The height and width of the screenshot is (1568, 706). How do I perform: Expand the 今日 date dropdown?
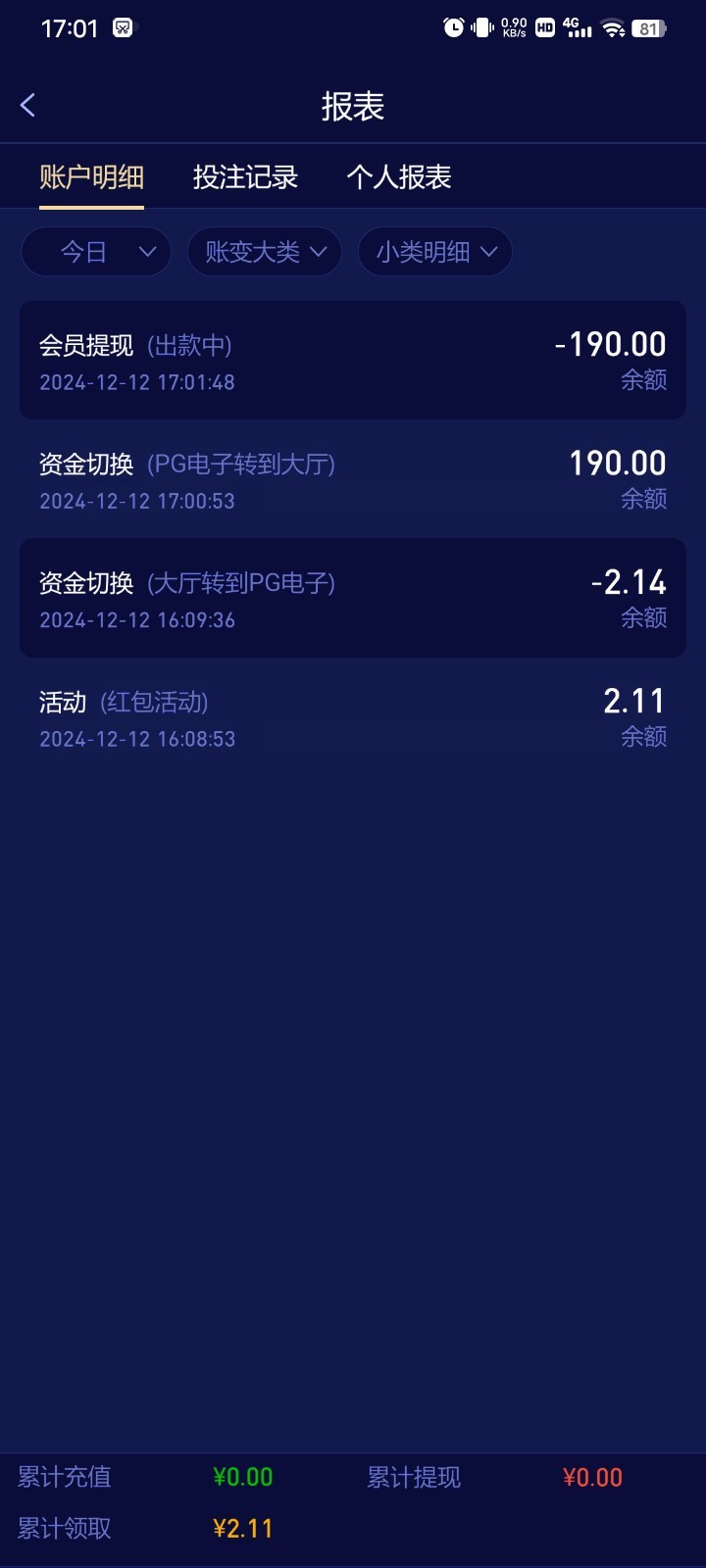click(96, 252)
